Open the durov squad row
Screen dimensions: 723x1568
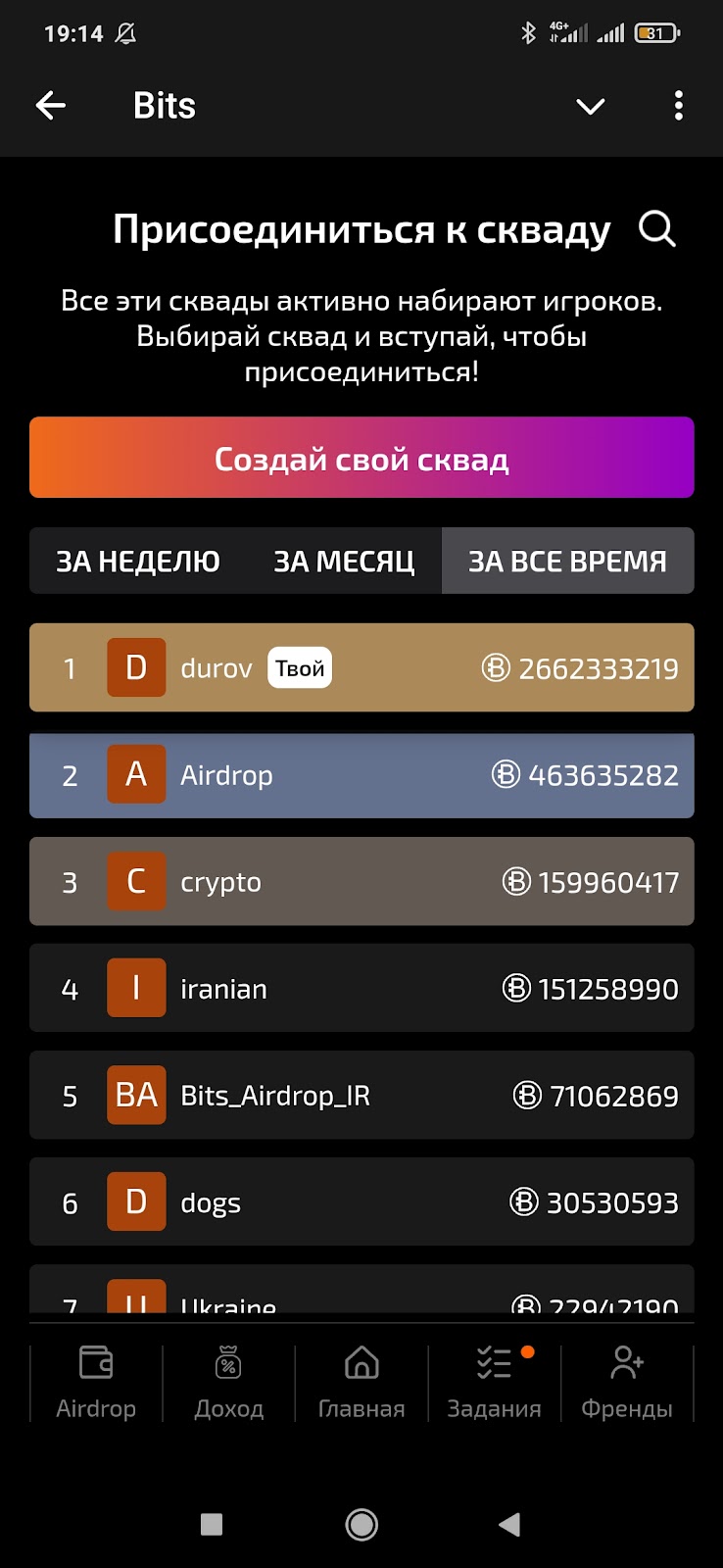[x=361, y=667]
